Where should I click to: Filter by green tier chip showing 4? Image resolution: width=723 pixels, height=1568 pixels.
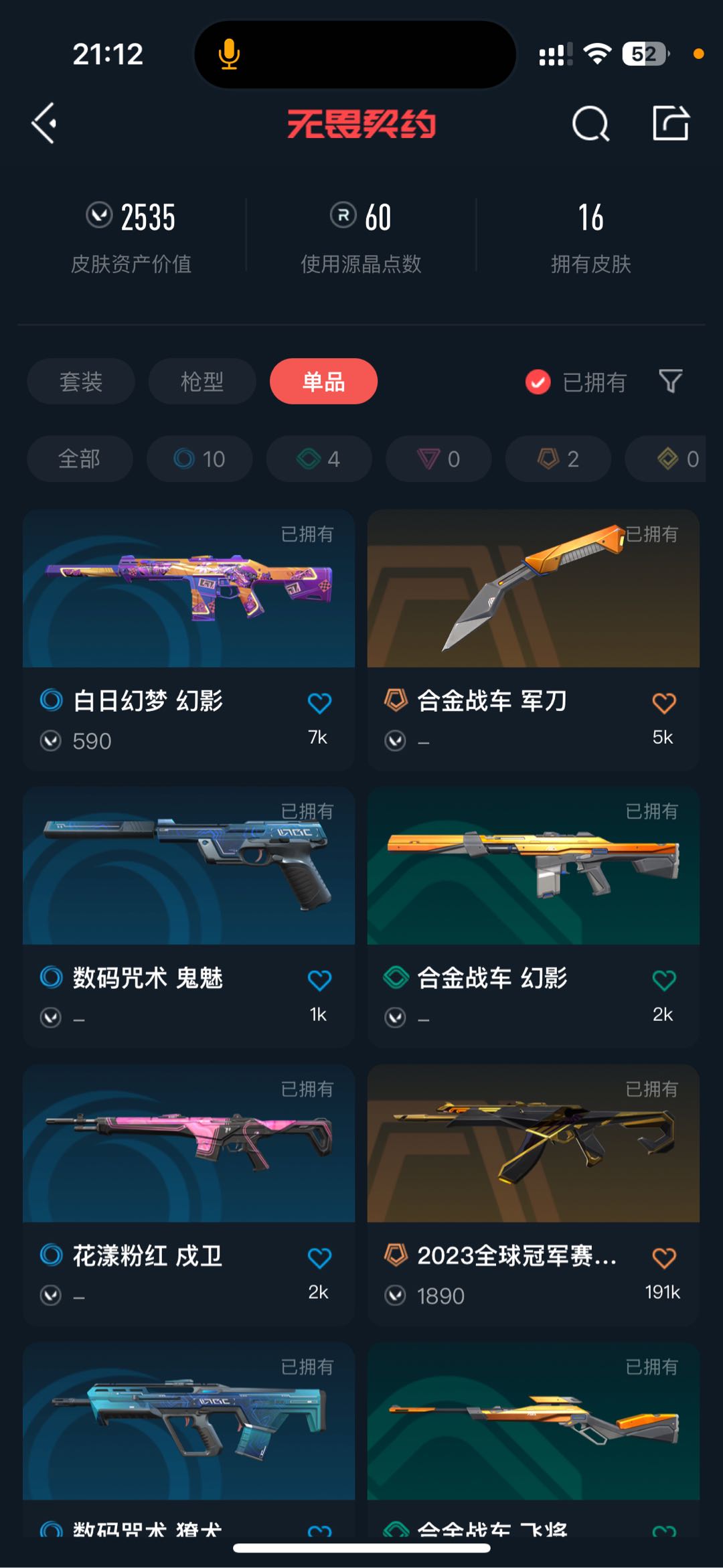(319, 459)
